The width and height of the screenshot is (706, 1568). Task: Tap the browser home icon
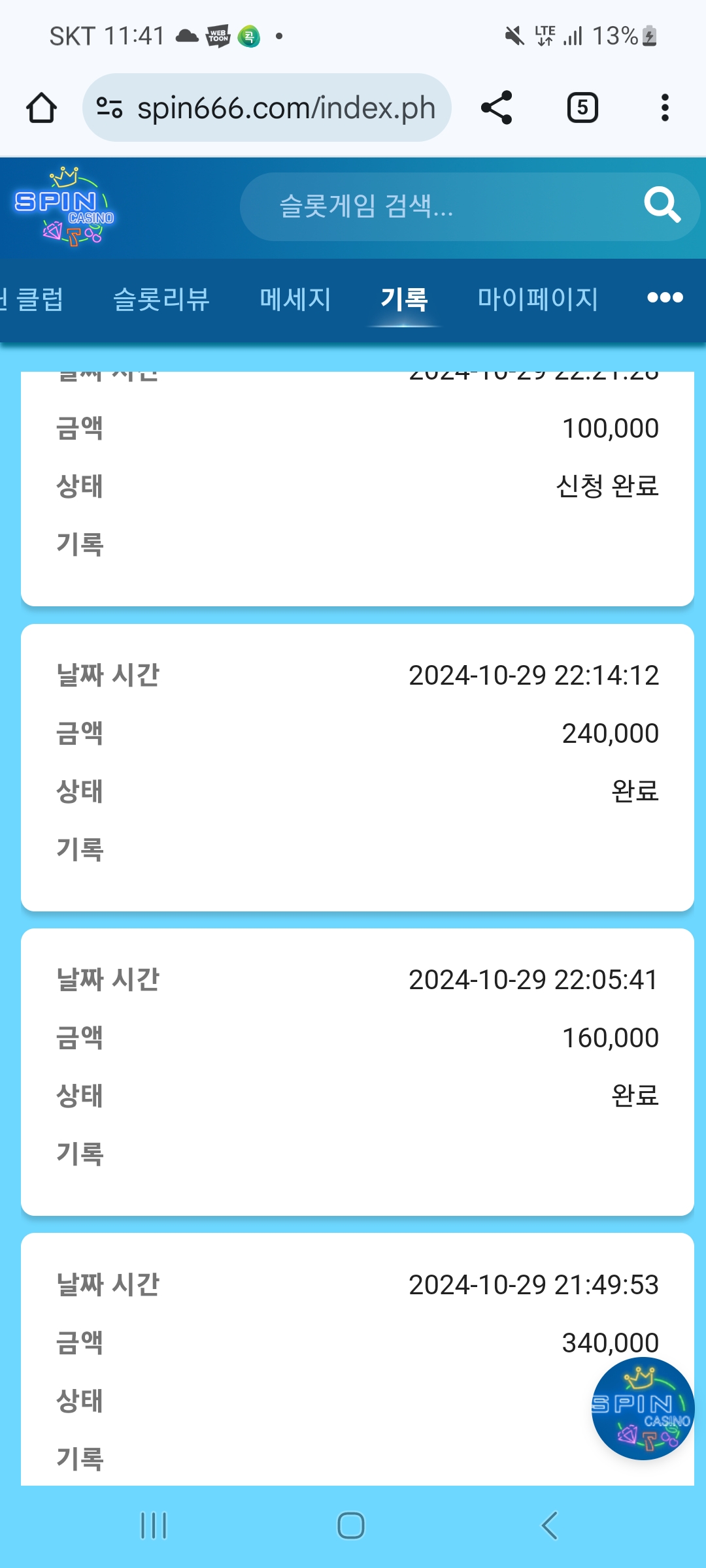click(x=41, y=108)
